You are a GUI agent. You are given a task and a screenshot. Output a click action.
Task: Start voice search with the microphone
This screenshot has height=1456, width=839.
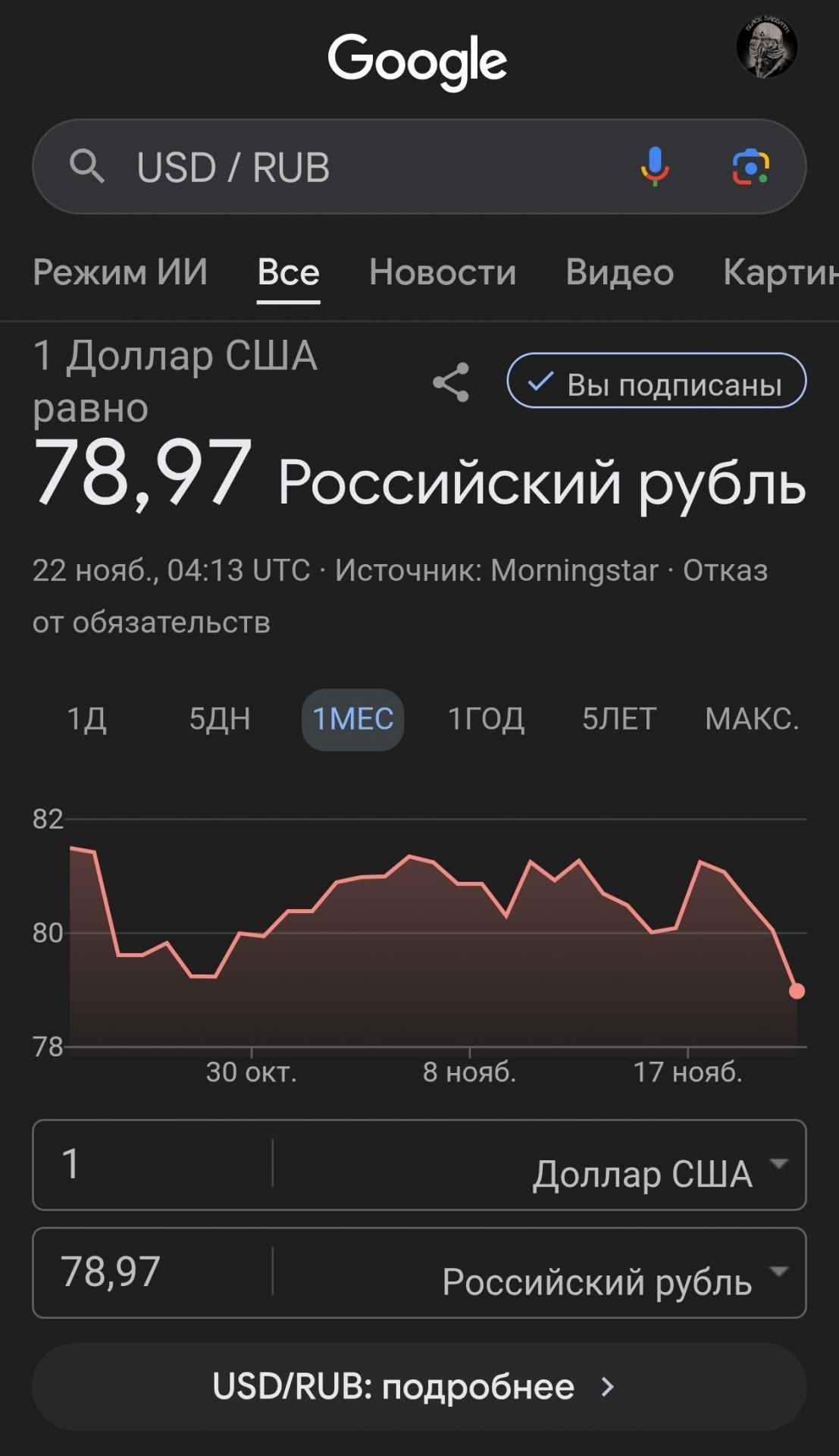coord(655,167)
